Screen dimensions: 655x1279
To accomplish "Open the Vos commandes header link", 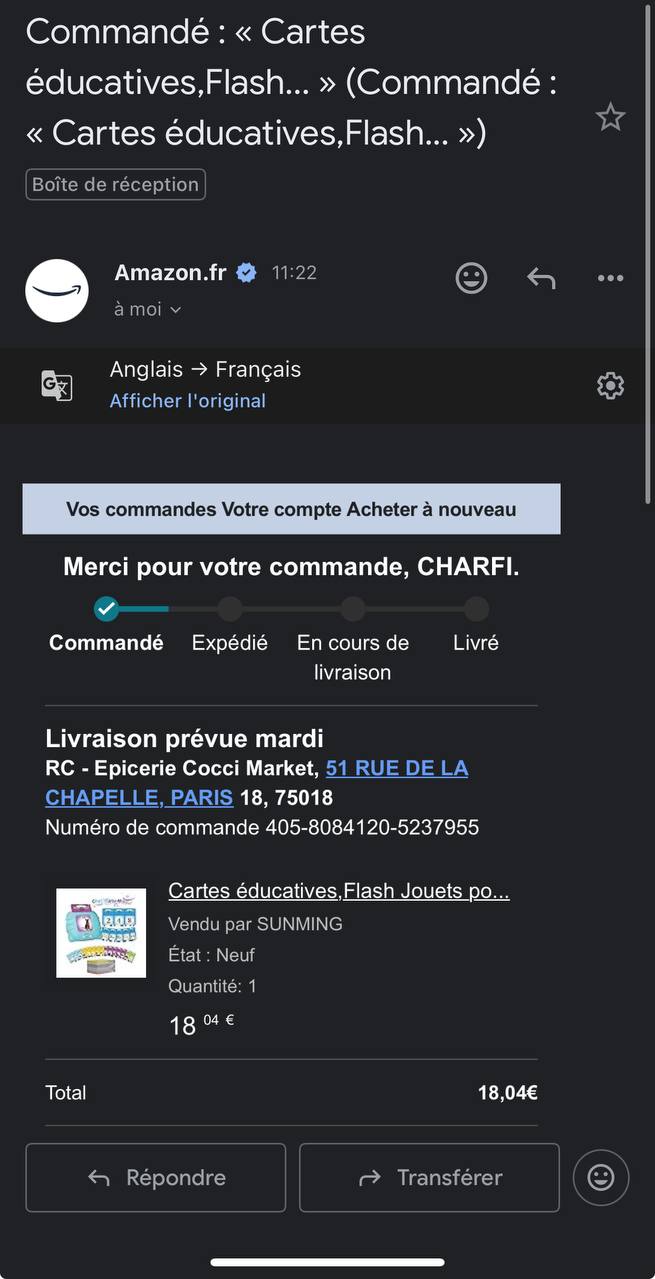I will (x=127, y=509).
